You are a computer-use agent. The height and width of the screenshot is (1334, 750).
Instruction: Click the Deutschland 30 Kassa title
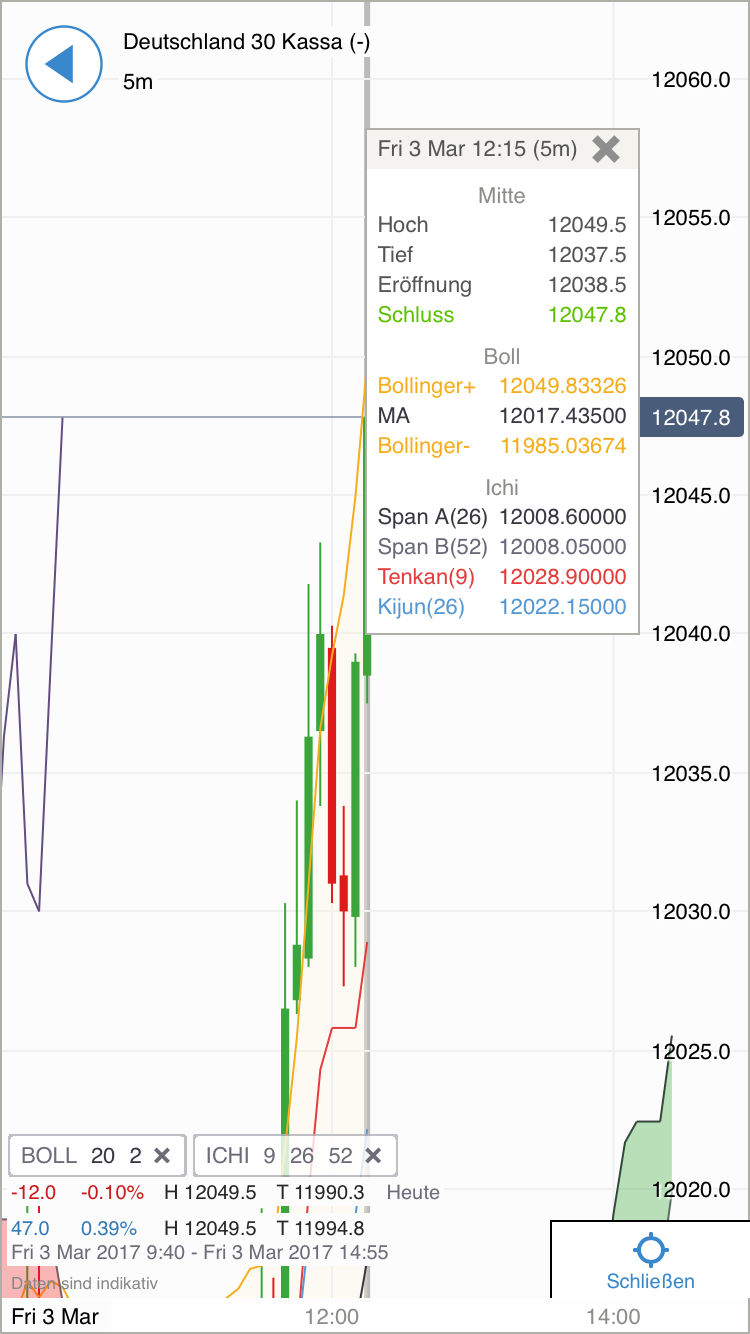click(x=245, y=42)
